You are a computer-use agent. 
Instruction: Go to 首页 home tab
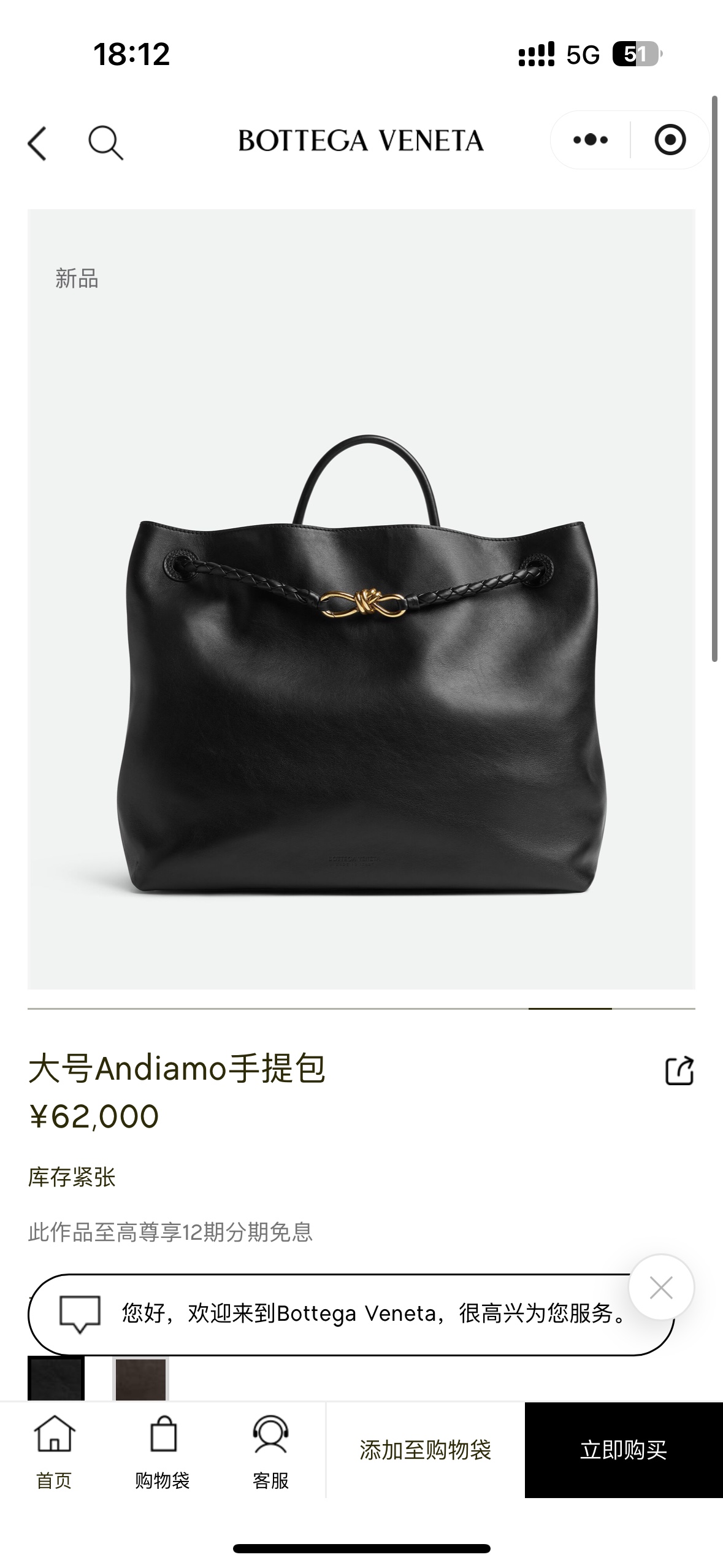coord(54,1452)
